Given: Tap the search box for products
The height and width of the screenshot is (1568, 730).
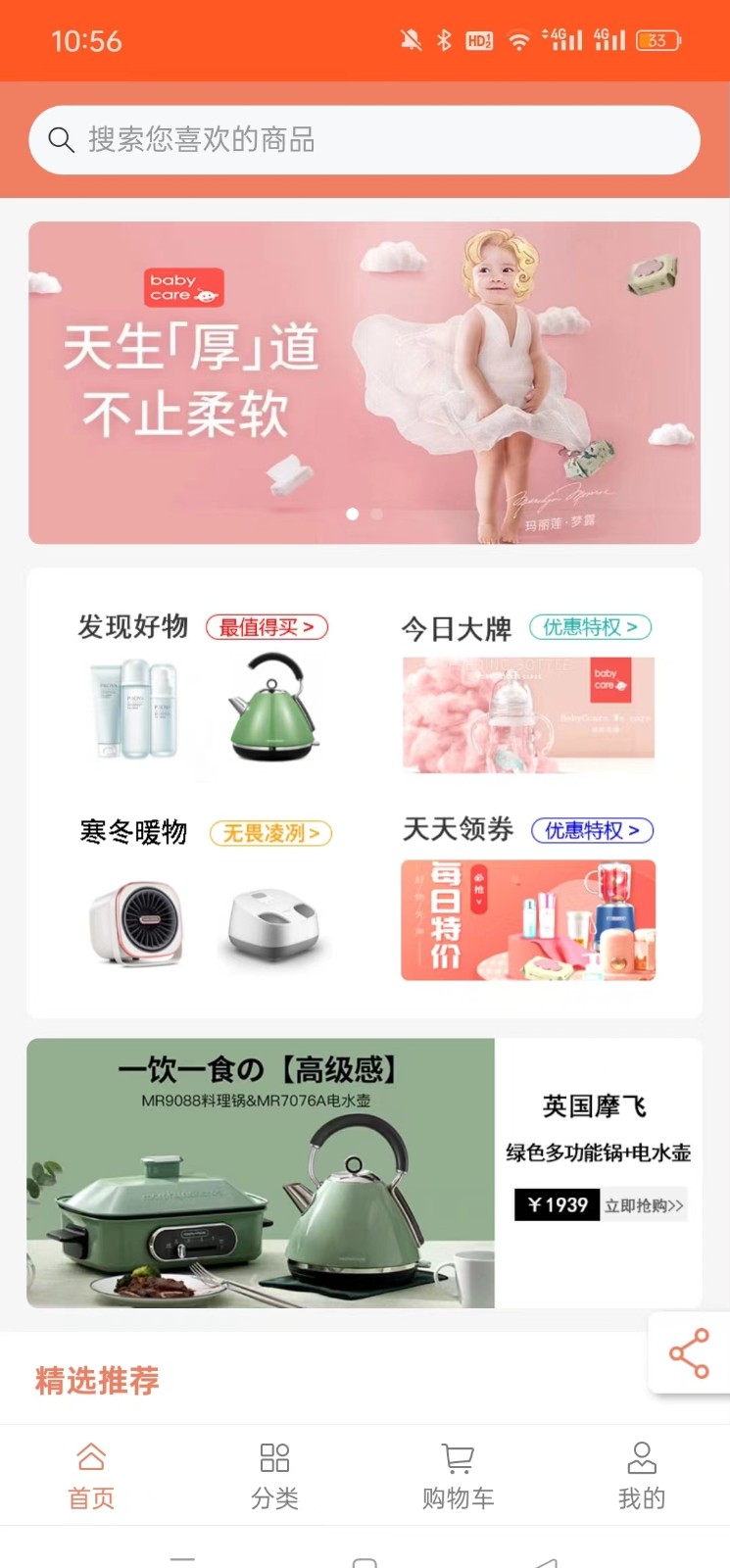Looking at the screenshot, I should point(365,140).
